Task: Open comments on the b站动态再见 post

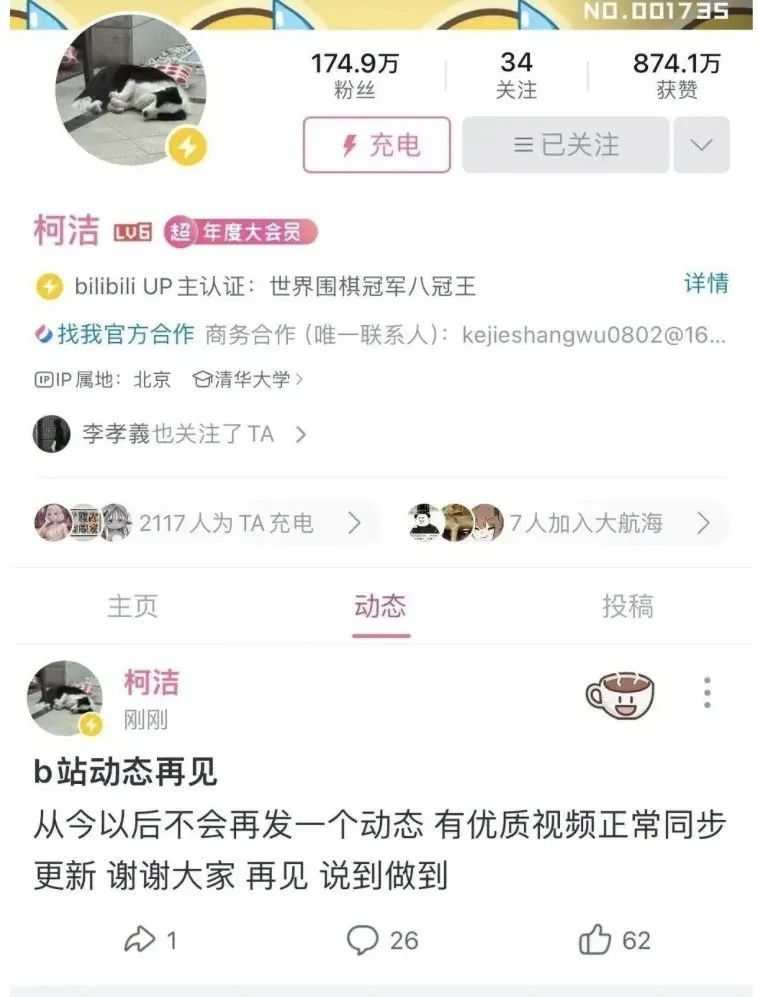Action: [382, 940]
